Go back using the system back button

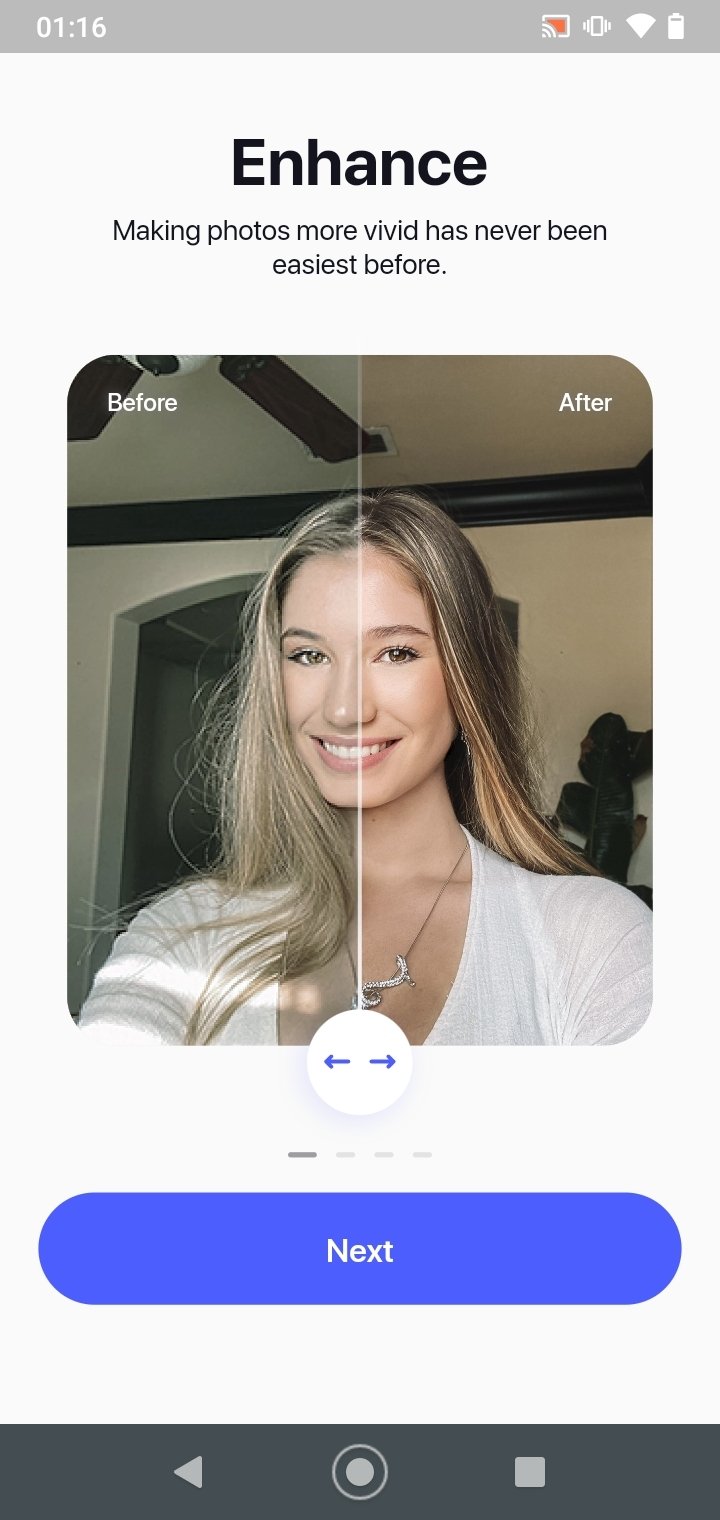188,1472
